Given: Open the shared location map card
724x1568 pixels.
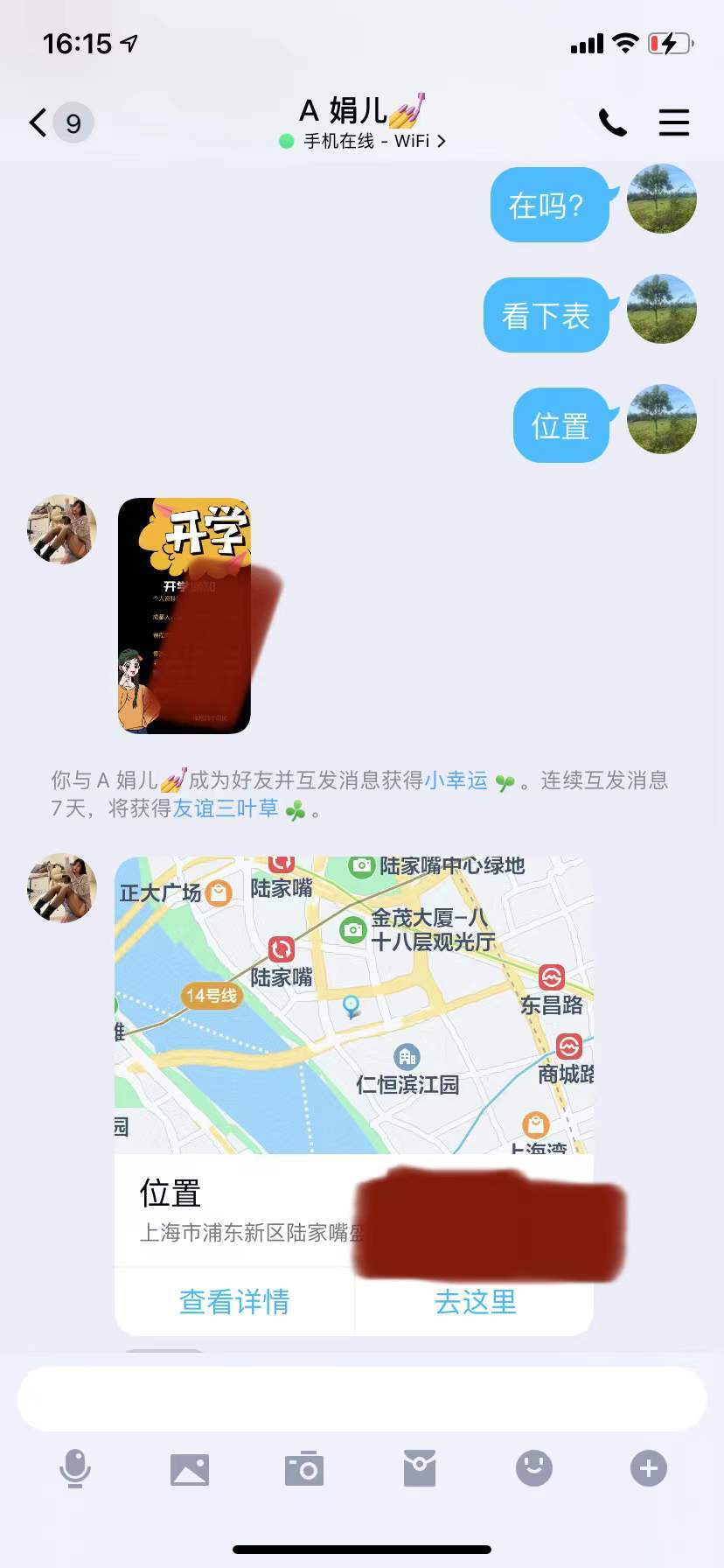Looking at the screenshot, I should (x=354, y=1004).
